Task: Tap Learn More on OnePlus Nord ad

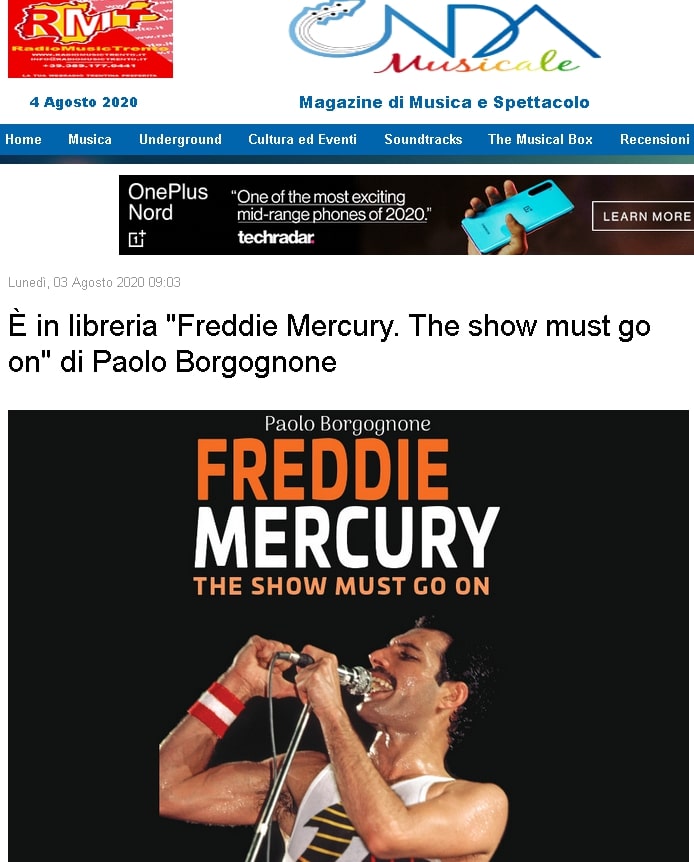Action: point(645,216)
